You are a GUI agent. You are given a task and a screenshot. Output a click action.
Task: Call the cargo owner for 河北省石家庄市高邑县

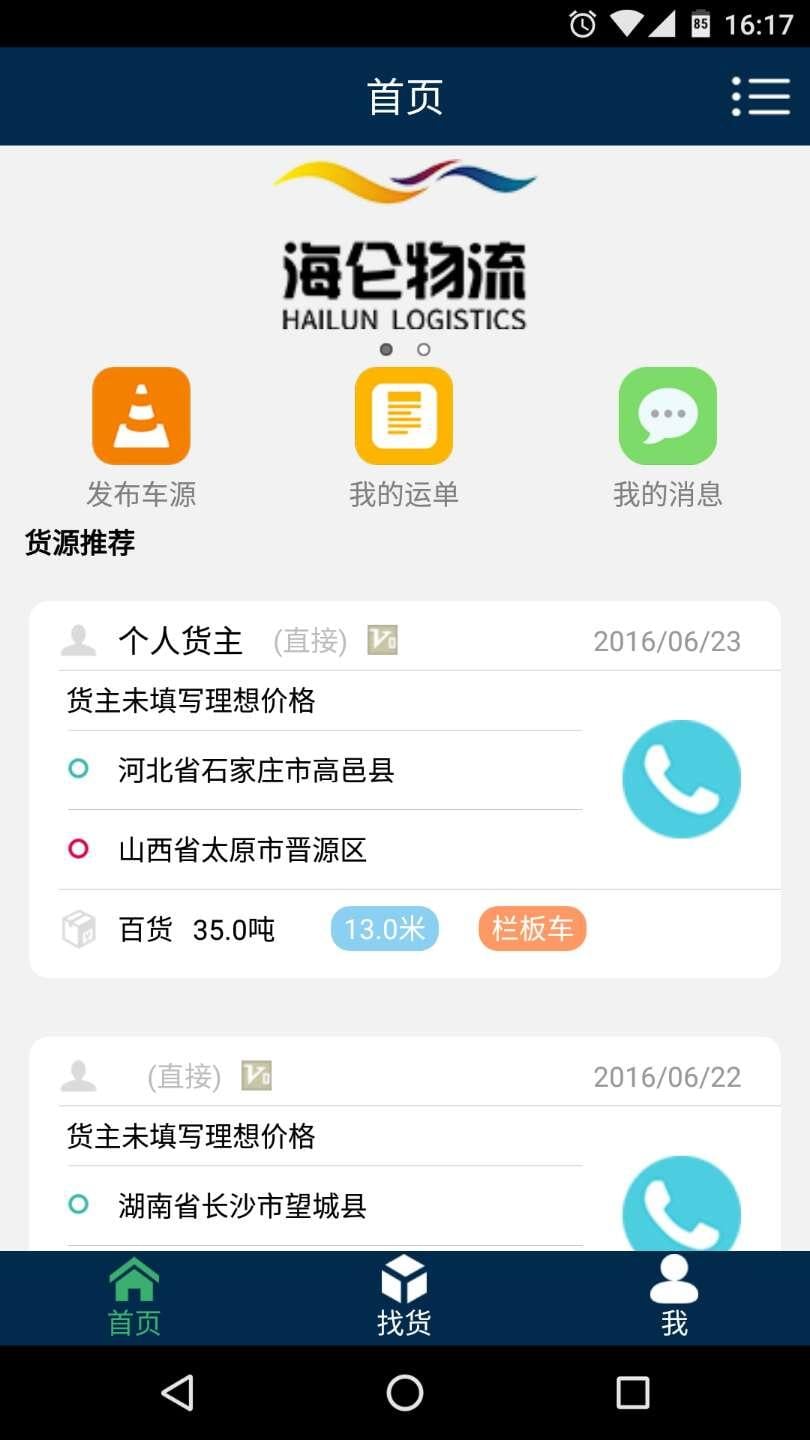coord(681,779)
